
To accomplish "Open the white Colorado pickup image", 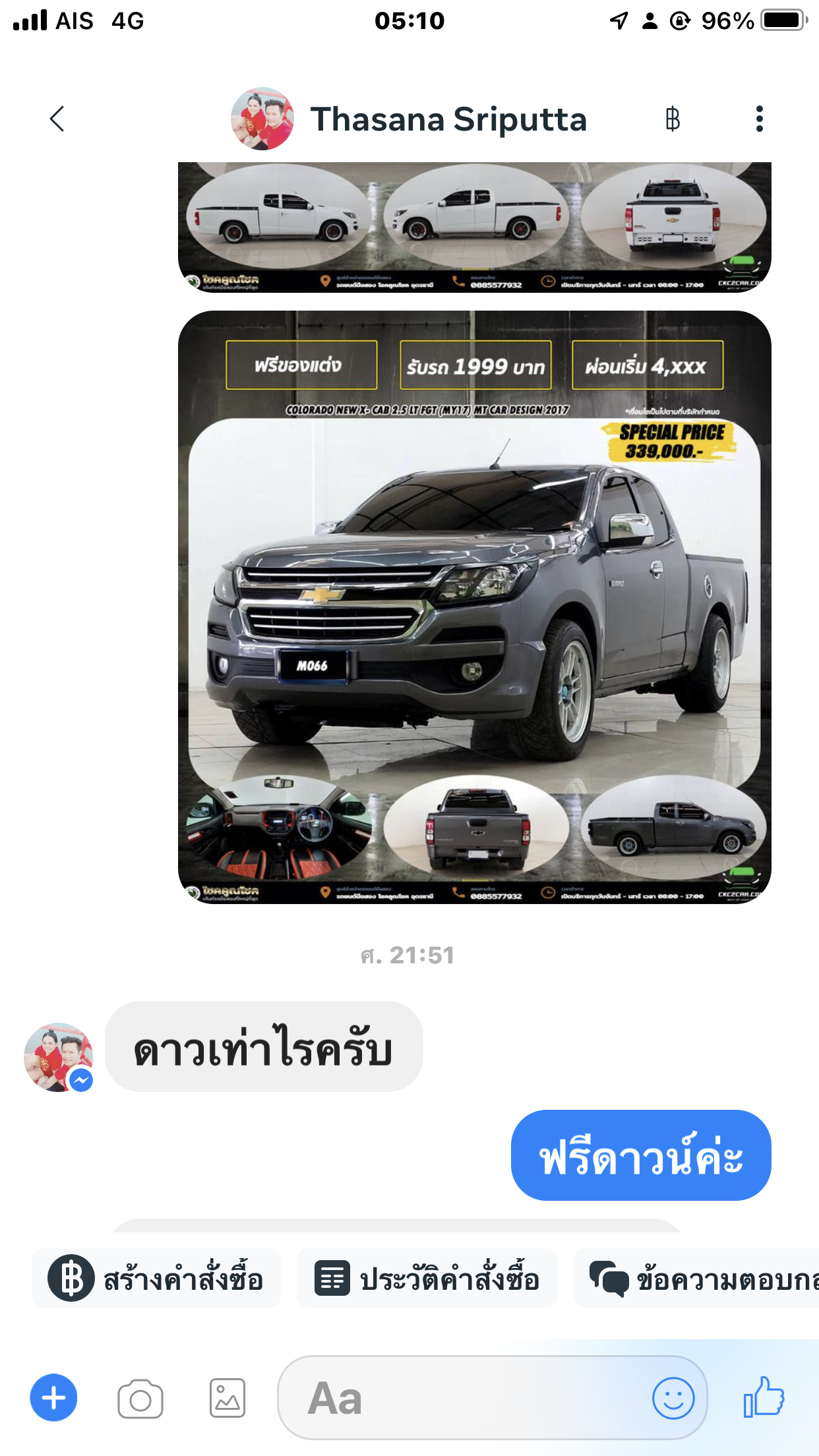I will (475, 228).
